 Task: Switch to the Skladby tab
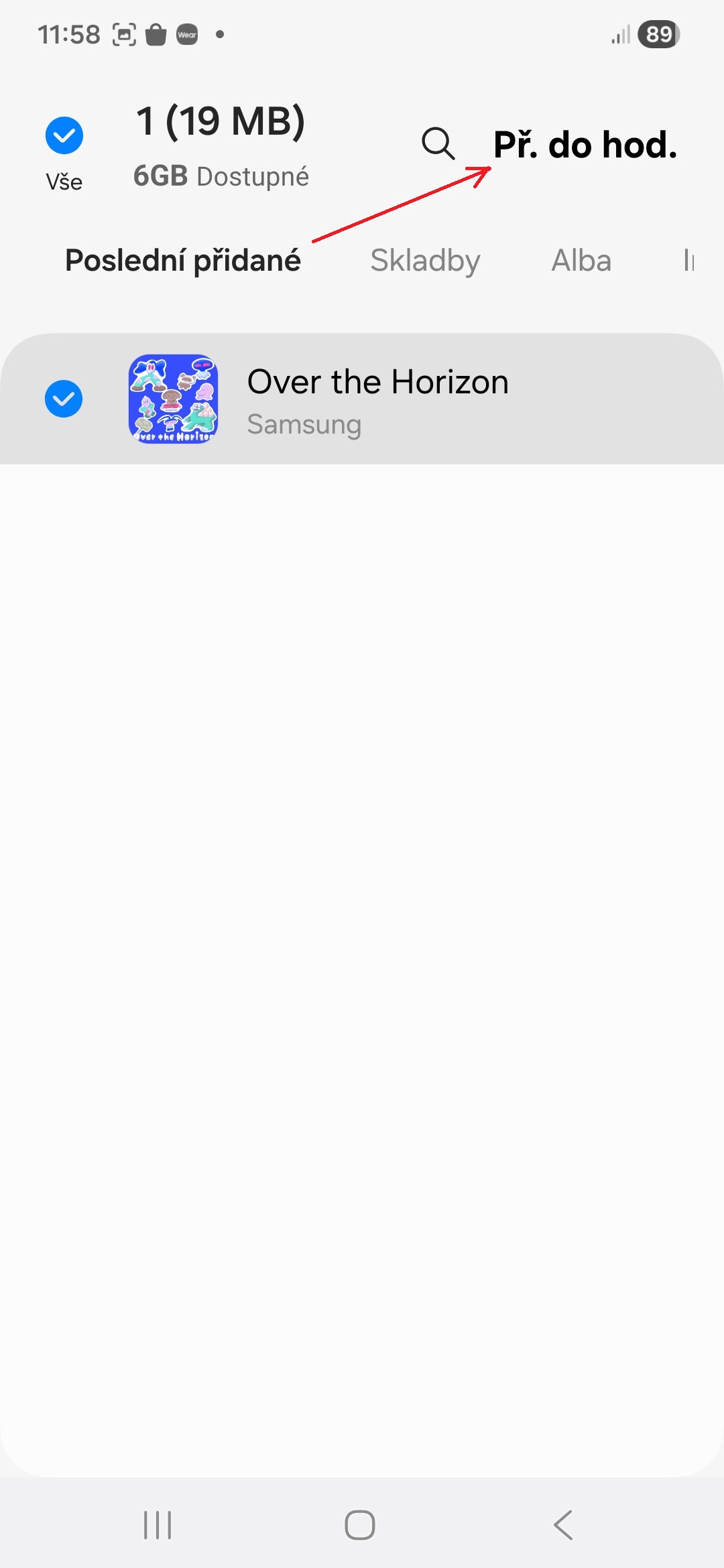[x=425, y=260]
